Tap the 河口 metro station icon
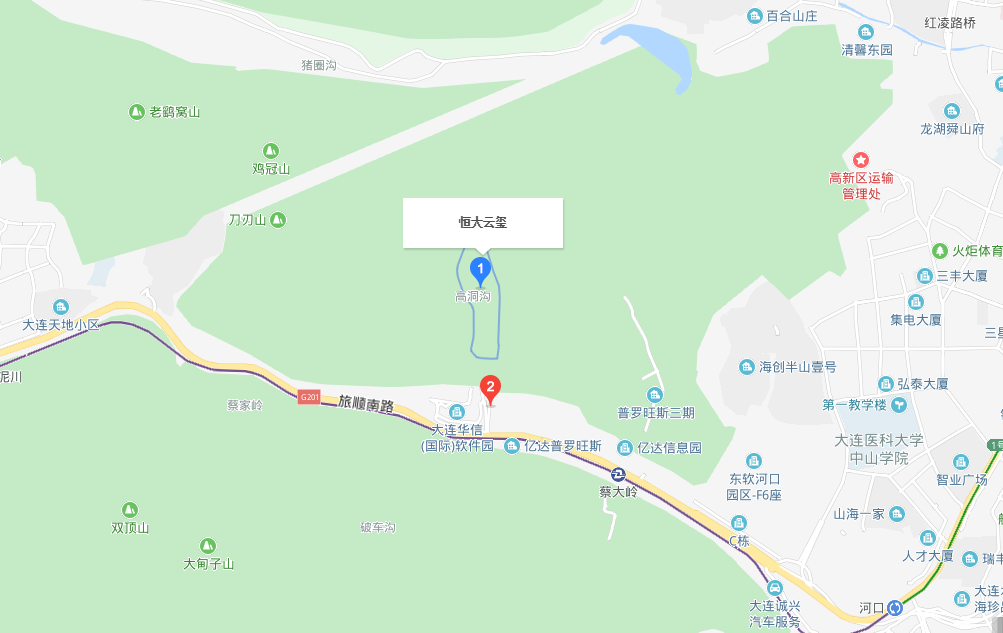Image resolution: width=1003 pixels, height=633 pixels. pyautogui.click(x=895, y=607)
